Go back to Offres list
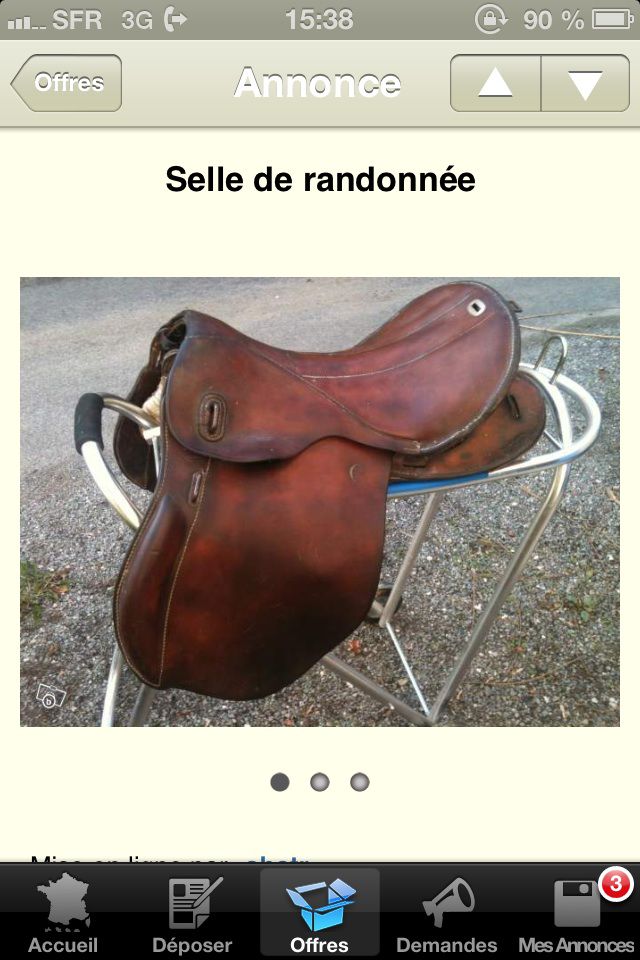Viewport: 640px width, 960px height. [67, 83]
